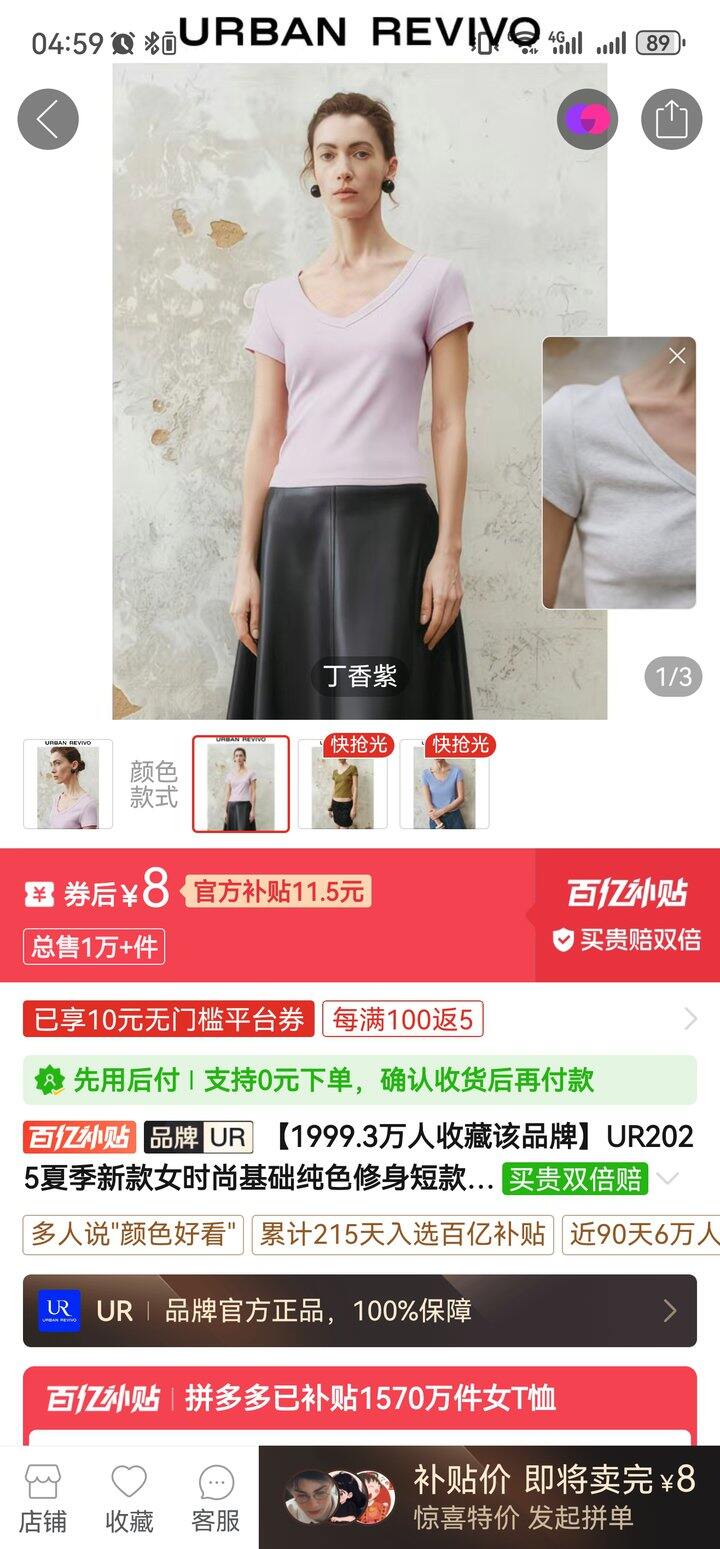Select the blue shirt marked 快抢光
This screenshot has height=1549, width=720.
[443, 783]
